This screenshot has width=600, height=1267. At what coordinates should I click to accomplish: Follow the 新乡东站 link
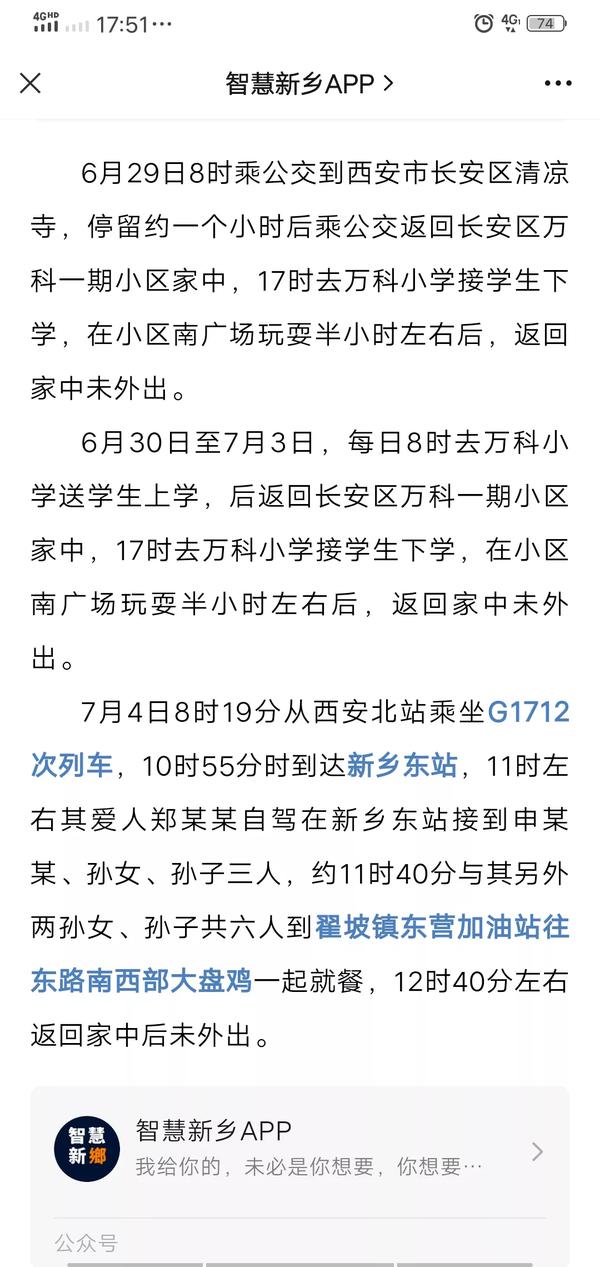(402, 766)
